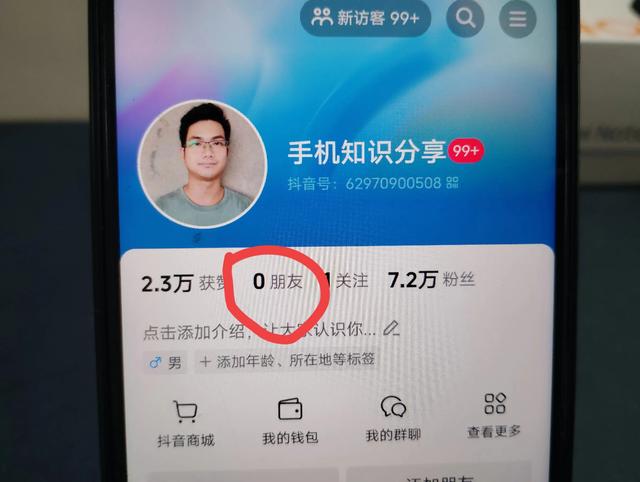
Task: Copy the 抖音号 via its QR icon
Action: click(452, 183)
